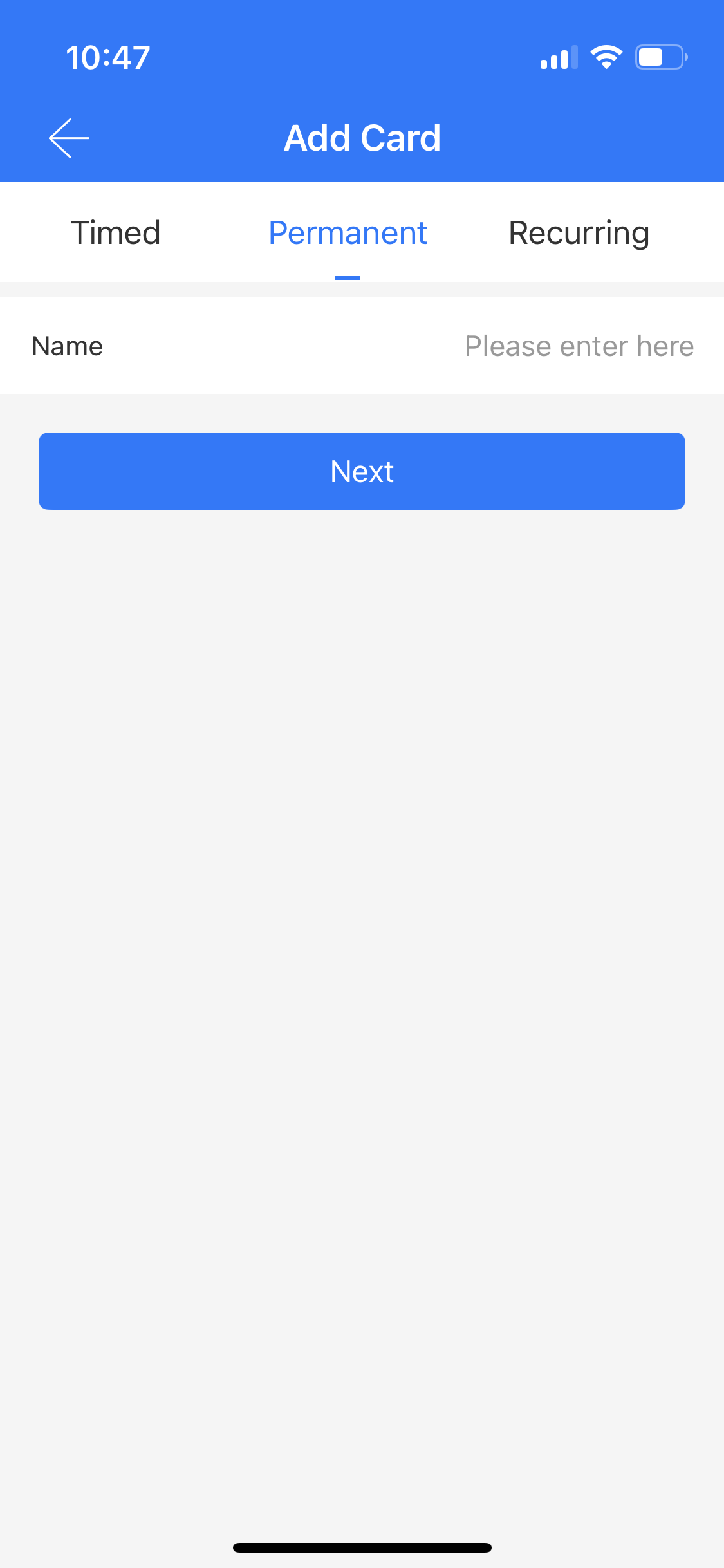
Task: Go back using the arrow icon
Action: [x=69, y=138]
